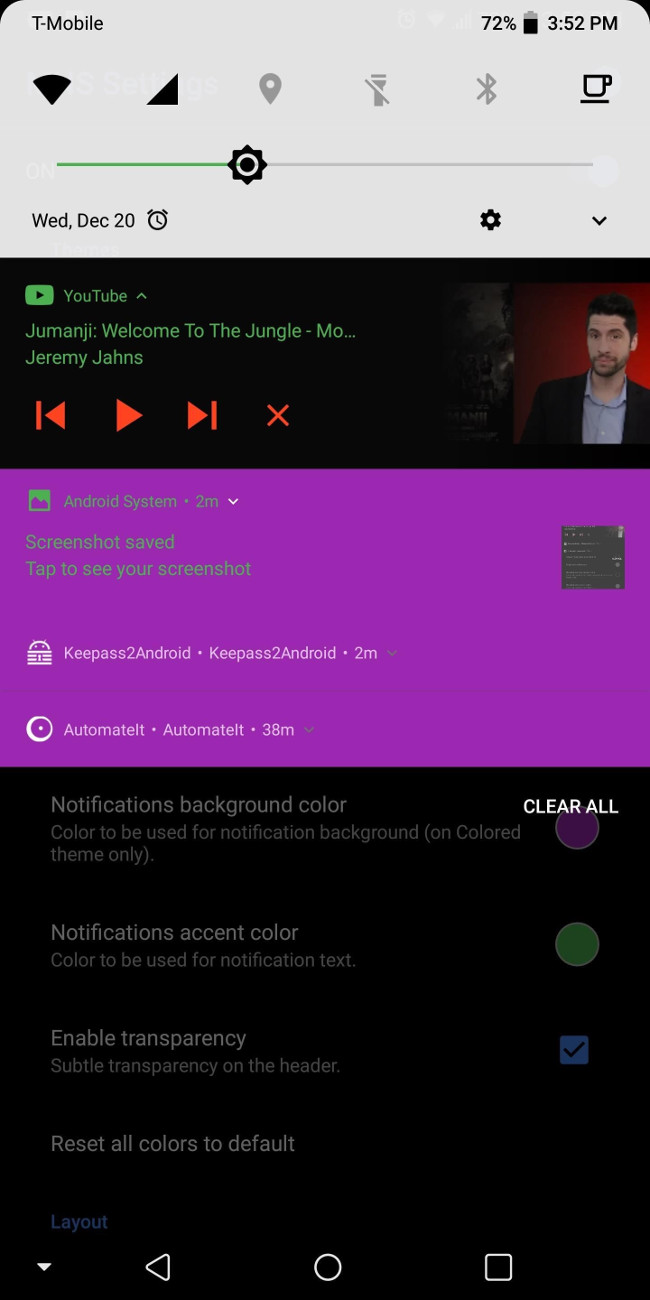Collapse the YouTube notification
The width and height of the screenshot is (650, 1300).
point(142,296)
